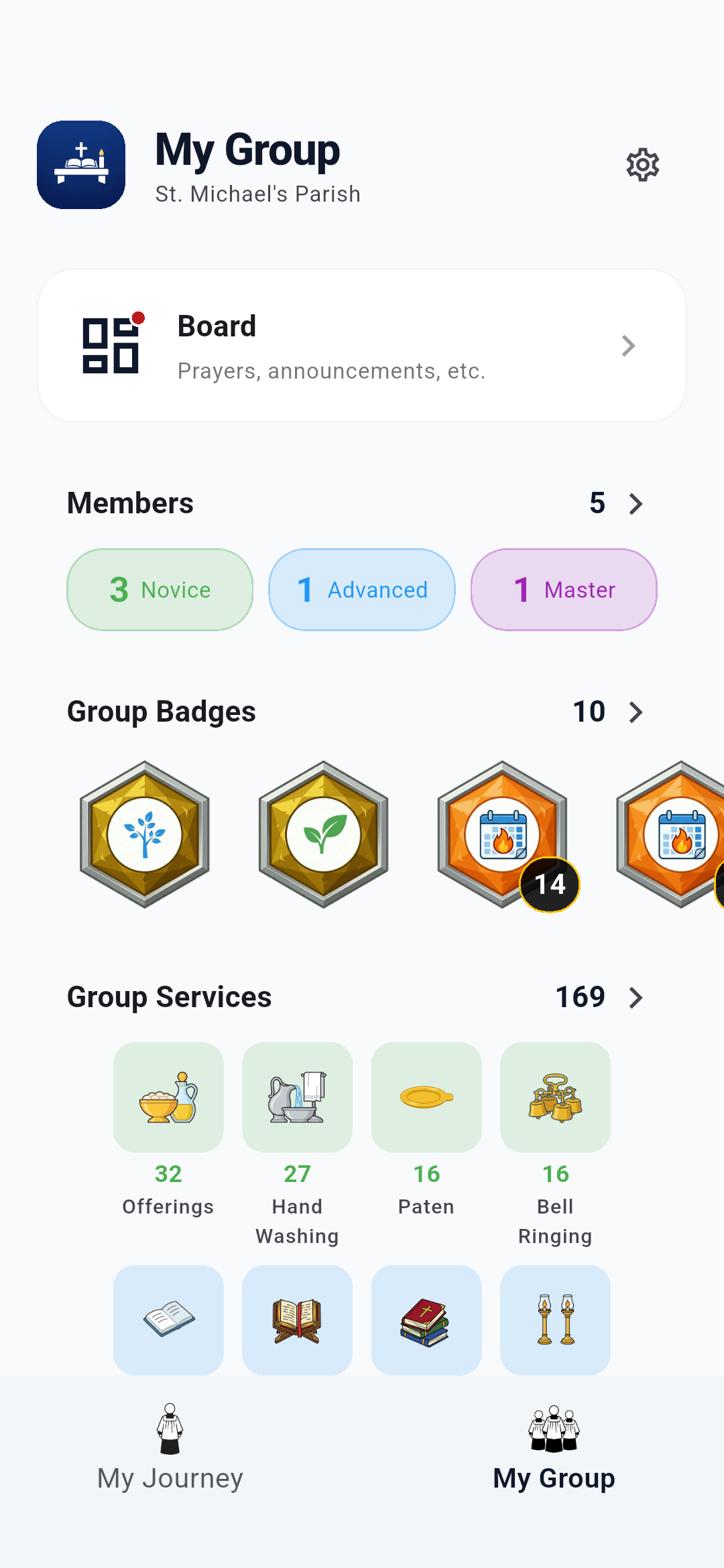Screen dimensions: 724x1568
Task: Tap the open book service icon
Action: click(x=168, y=1320)
